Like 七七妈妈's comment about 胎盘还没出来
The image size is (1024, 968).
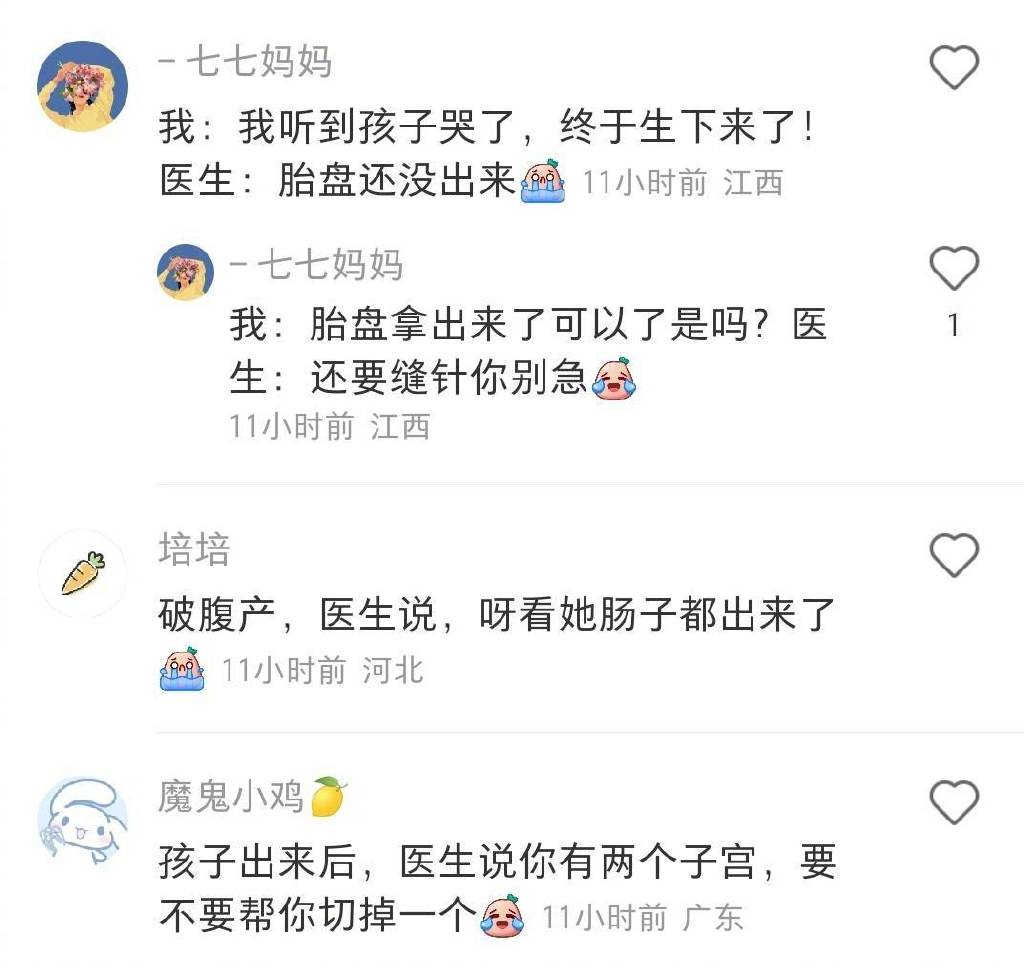click(954, 69)
